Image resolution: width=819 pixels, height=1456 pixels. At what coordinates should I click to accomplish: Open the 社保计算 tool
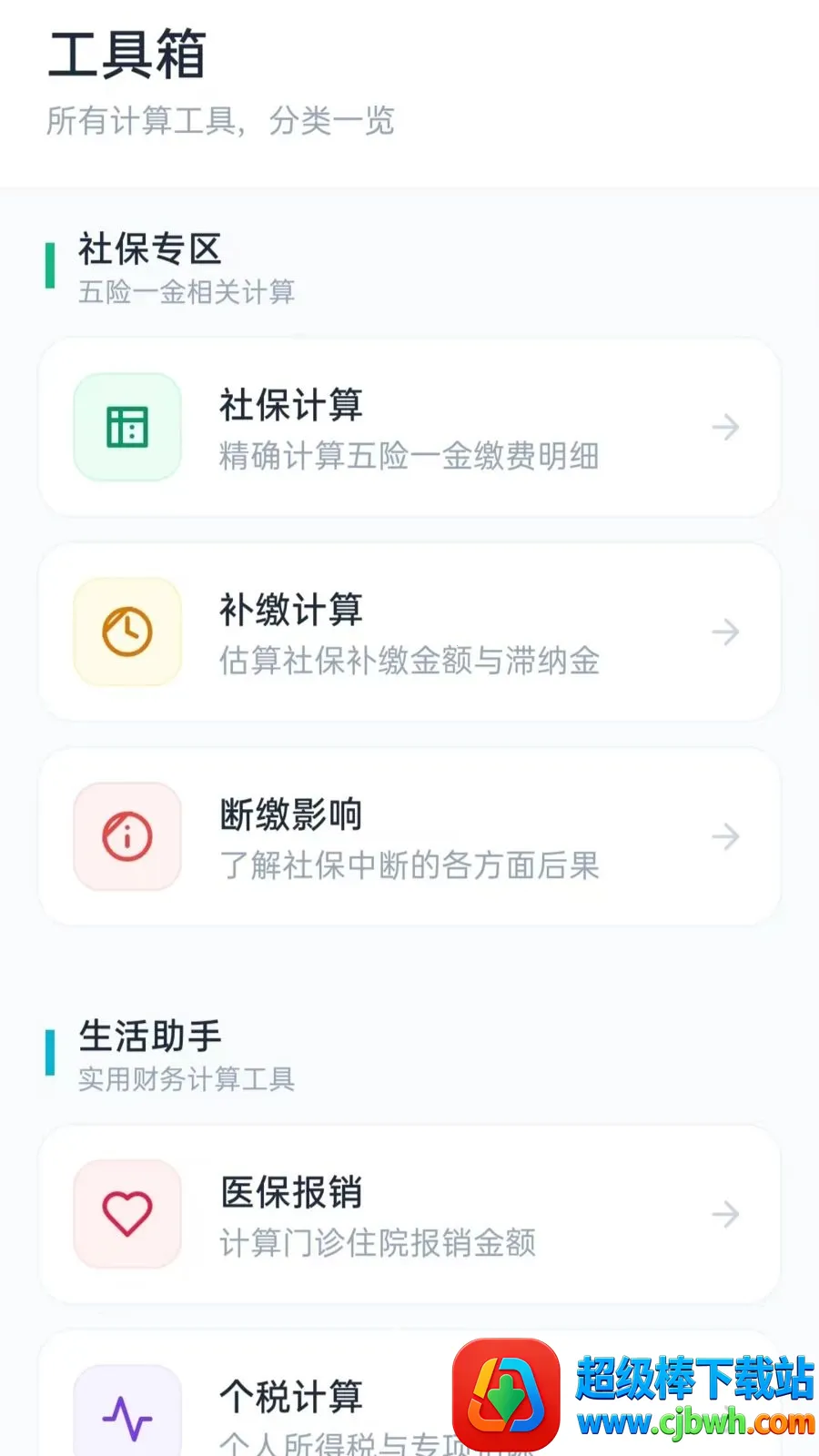[409, 428]
